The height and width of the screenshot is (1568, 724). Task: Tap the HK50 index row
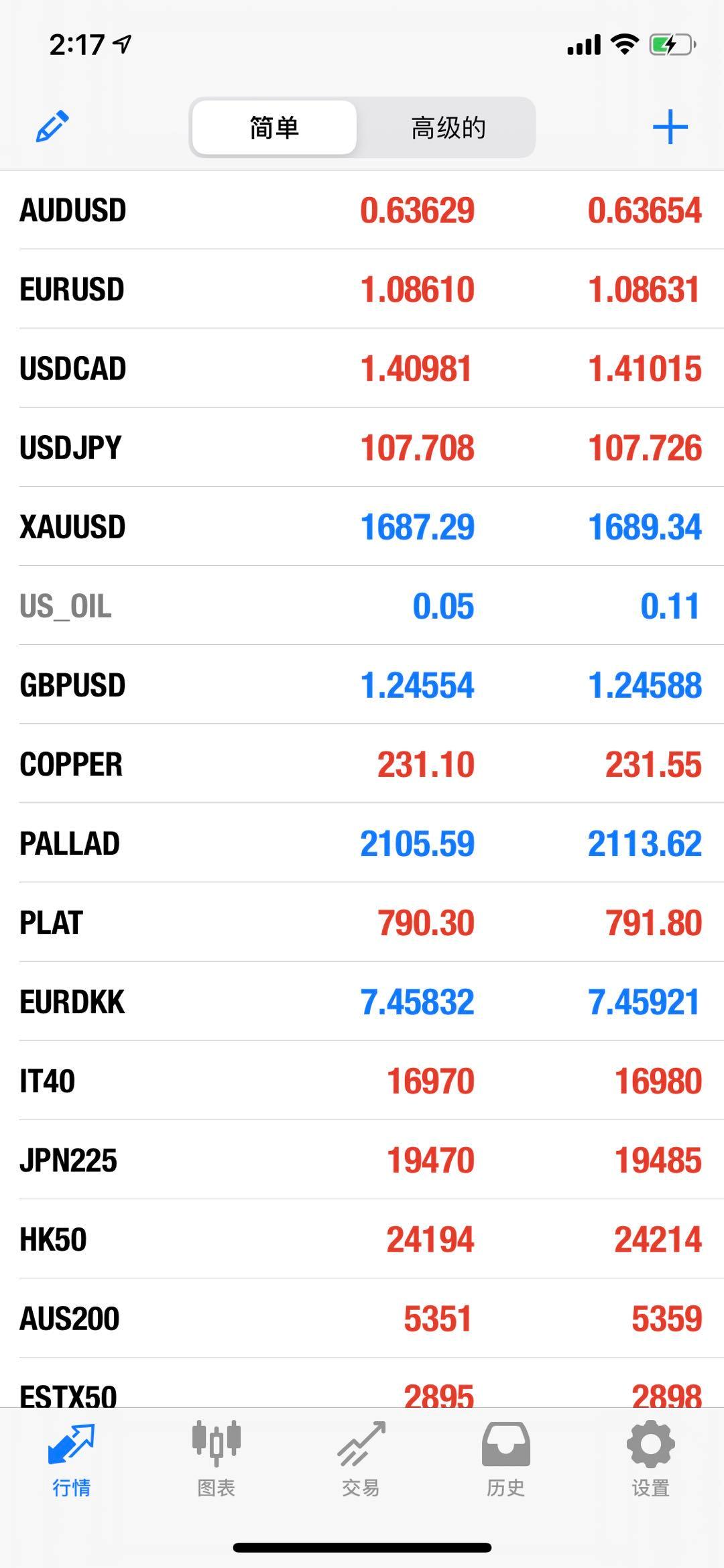pyautogui.click(x=362, y=1240)
